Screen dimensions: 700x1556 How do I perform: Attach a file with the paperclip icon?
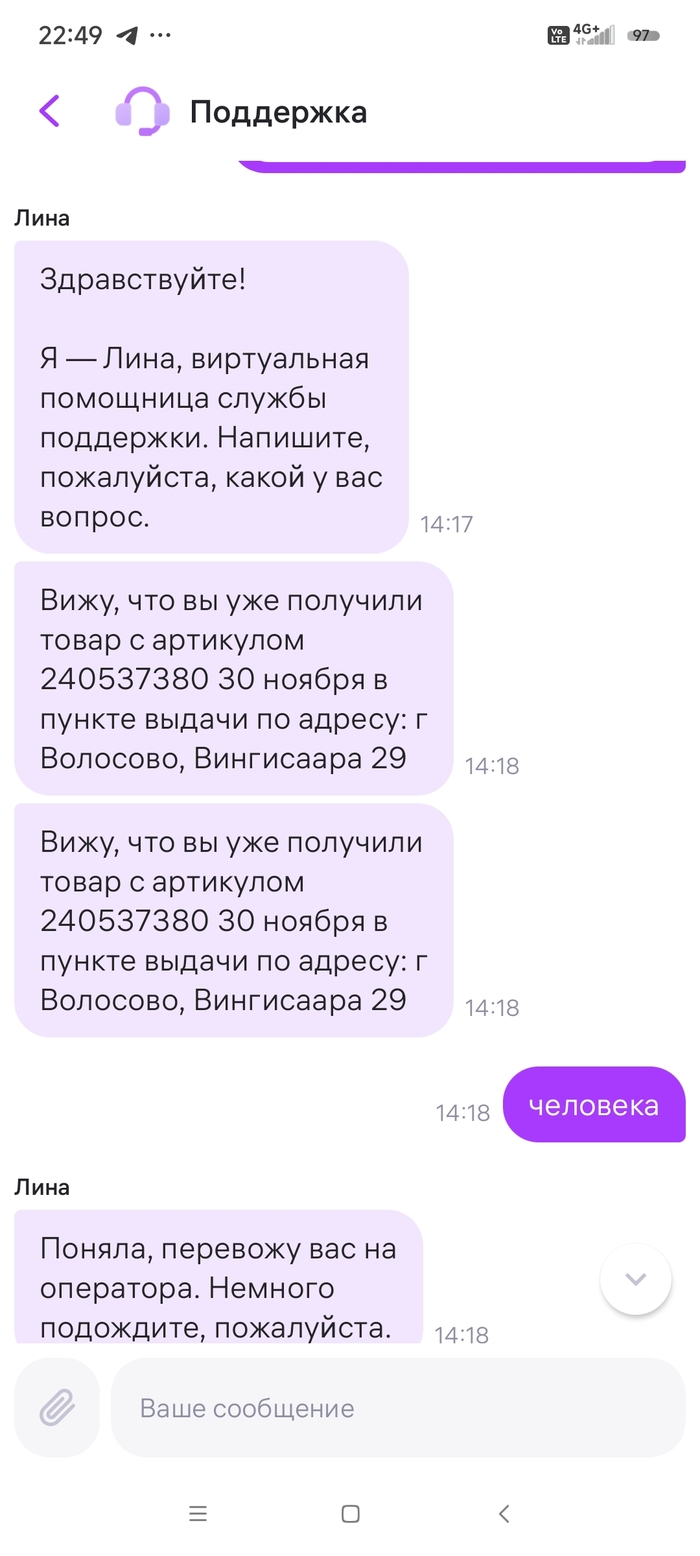coord(57,1407)
